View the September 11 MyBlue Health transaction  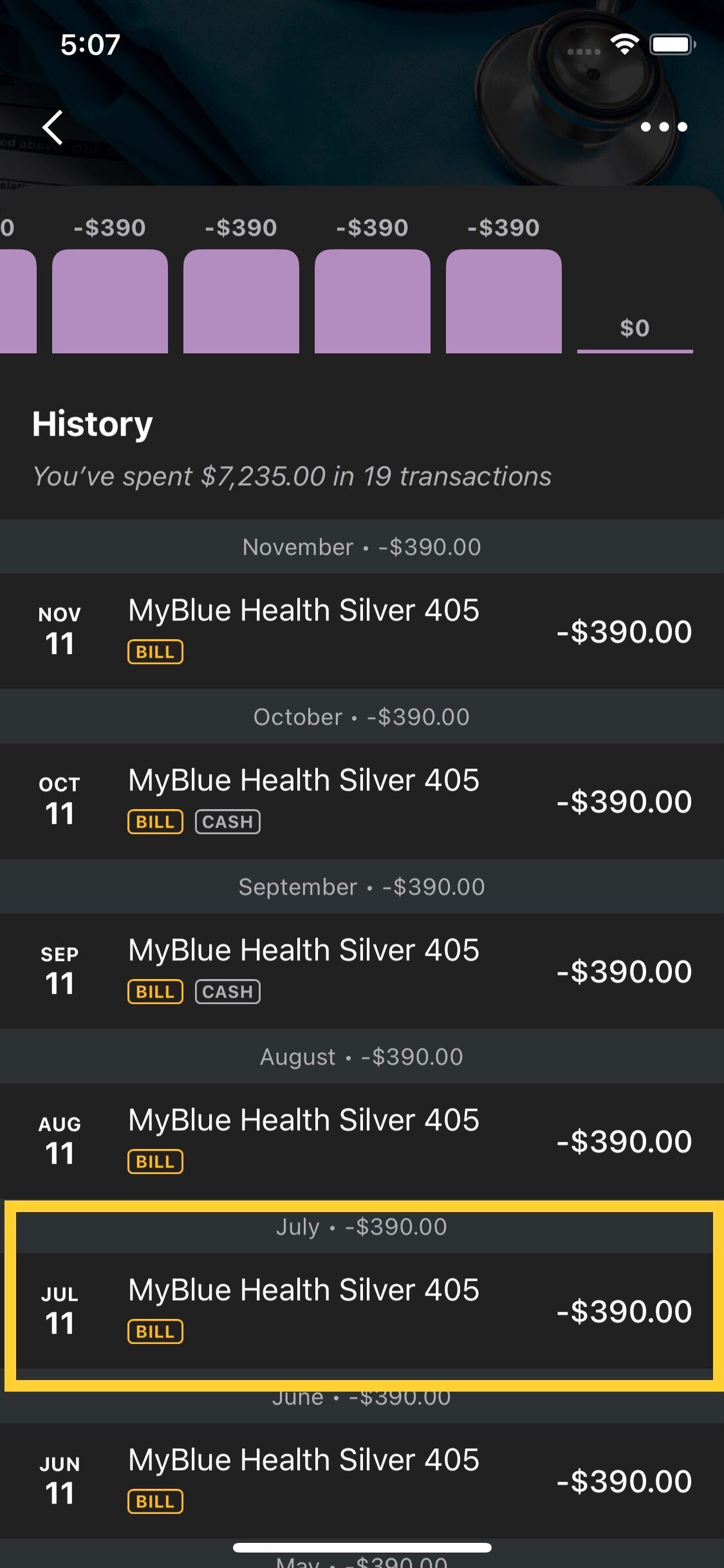click(362, 971)
